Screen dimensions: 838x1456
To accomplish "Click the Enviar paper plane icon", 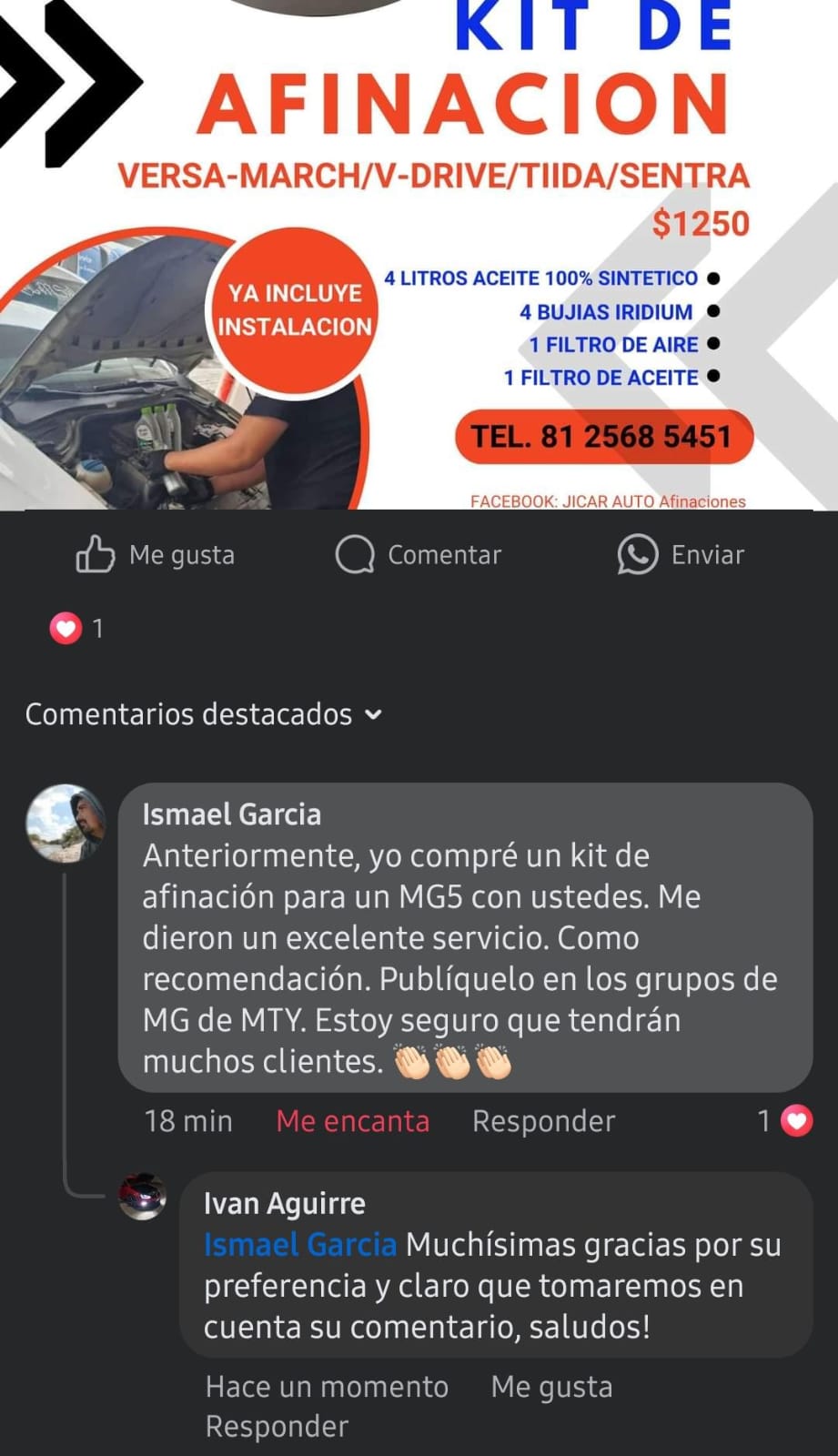I will 638,554.
